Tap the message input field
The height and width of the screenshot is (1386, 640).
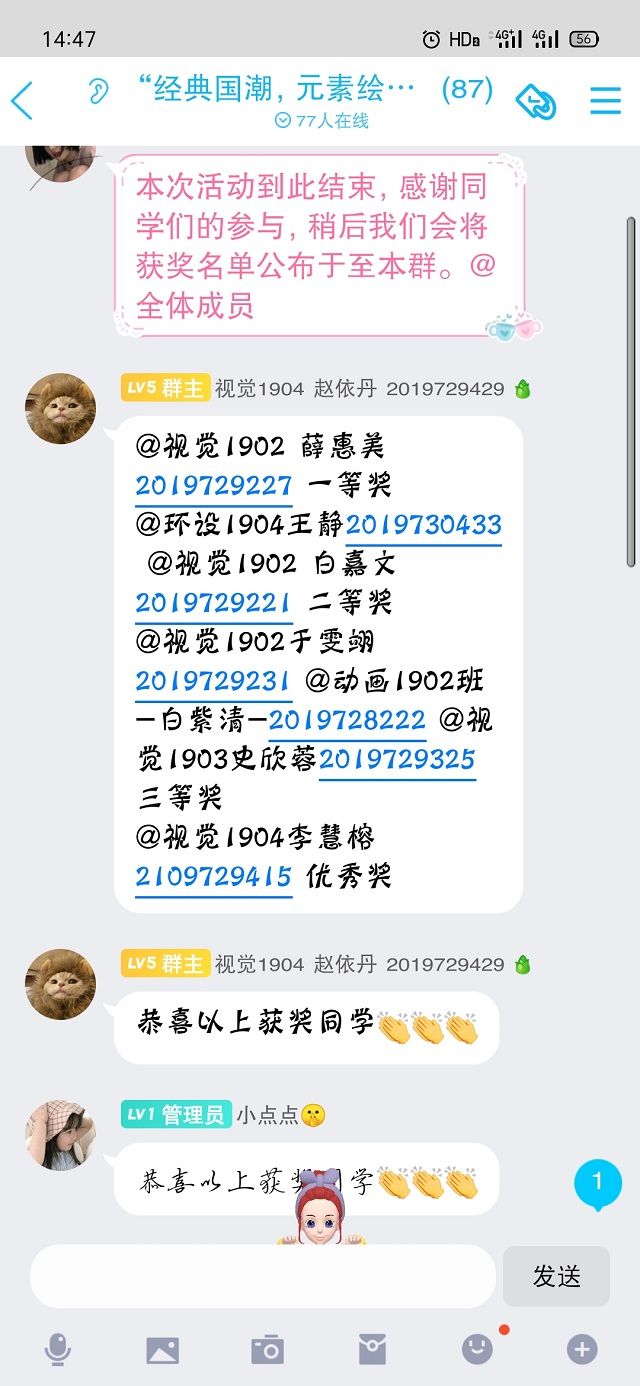click(x=262, y=1276)
